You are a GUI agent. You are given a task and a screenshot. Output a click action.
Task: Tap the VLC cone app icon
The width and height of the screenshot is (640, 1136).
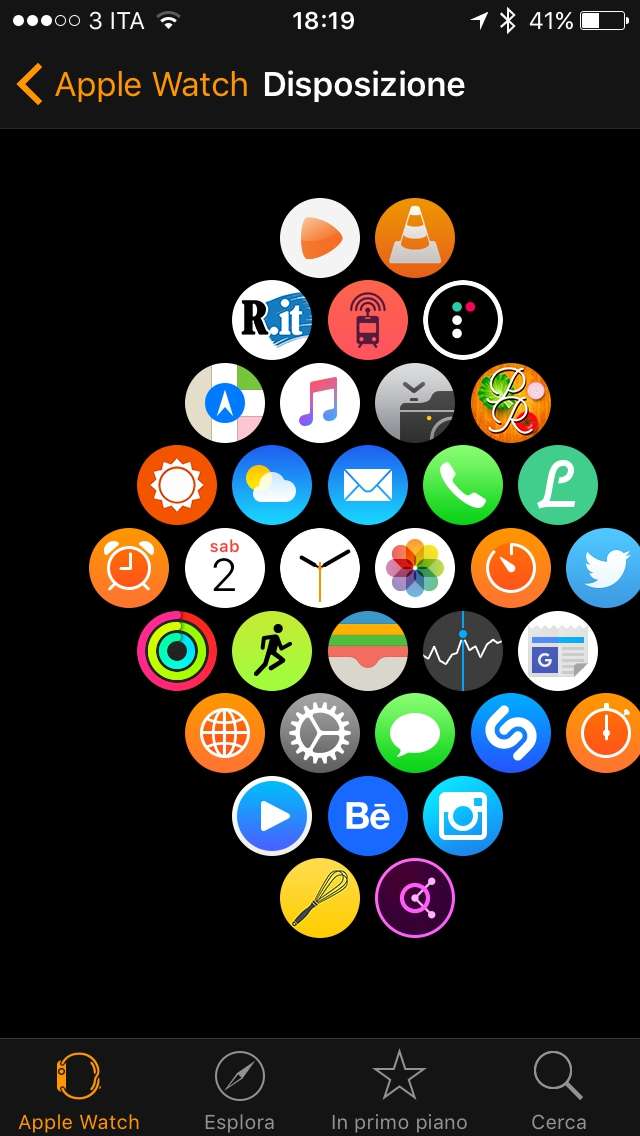point(415,238)
